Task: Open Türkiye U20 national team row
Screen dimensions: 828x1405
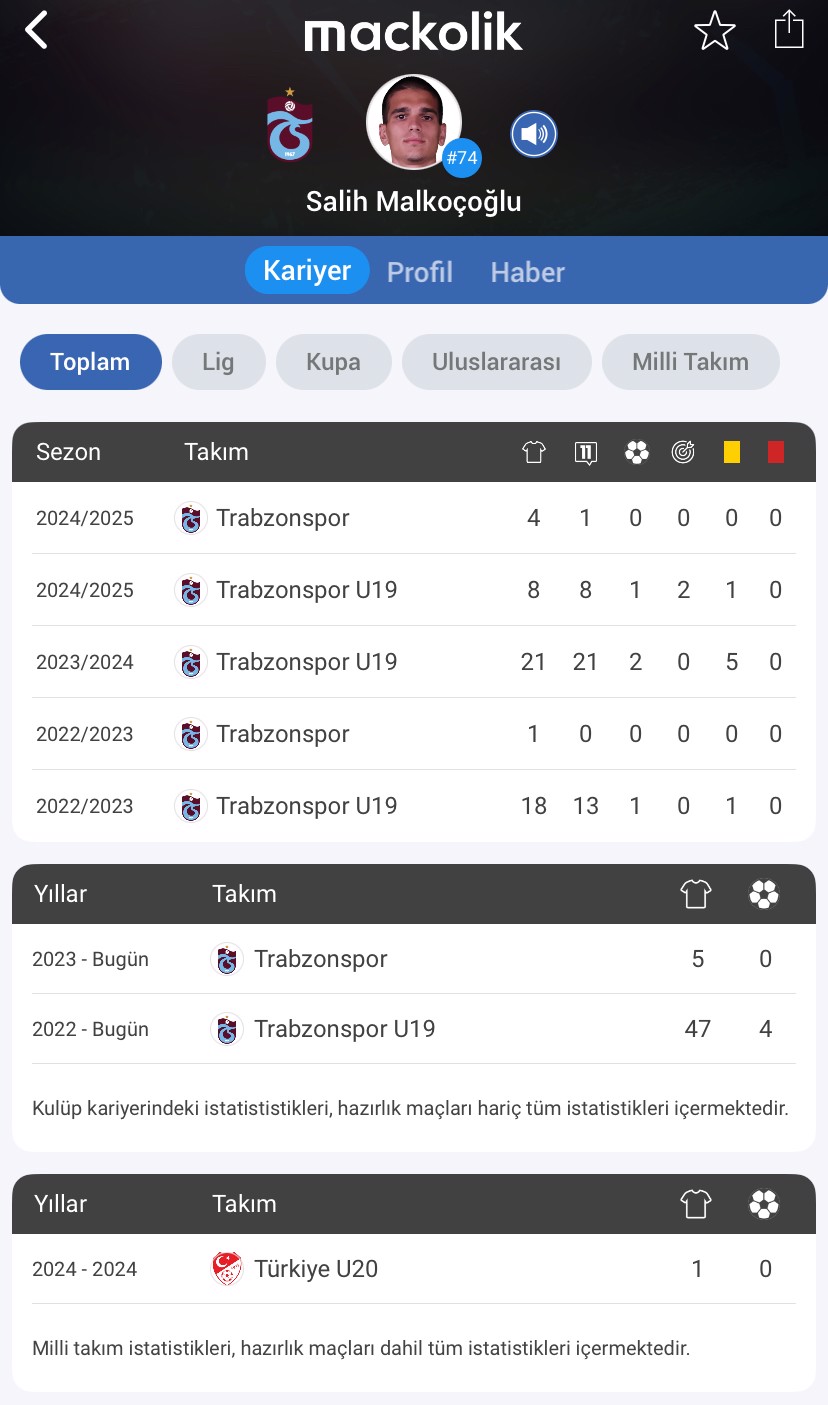Action: coord(414,1269)
